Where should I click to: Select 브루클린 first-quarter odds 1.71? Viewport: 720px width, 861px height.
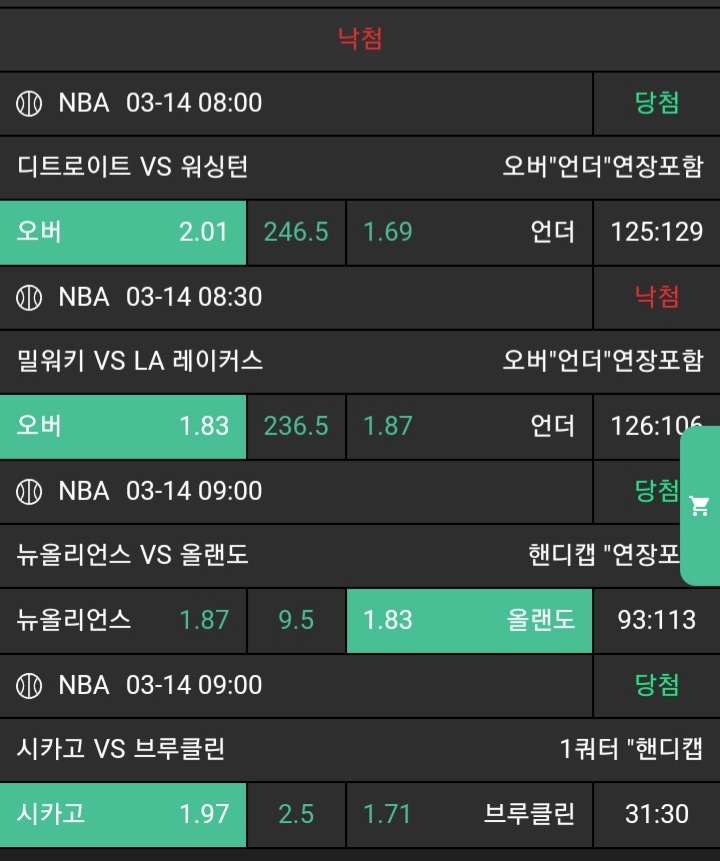469,813
